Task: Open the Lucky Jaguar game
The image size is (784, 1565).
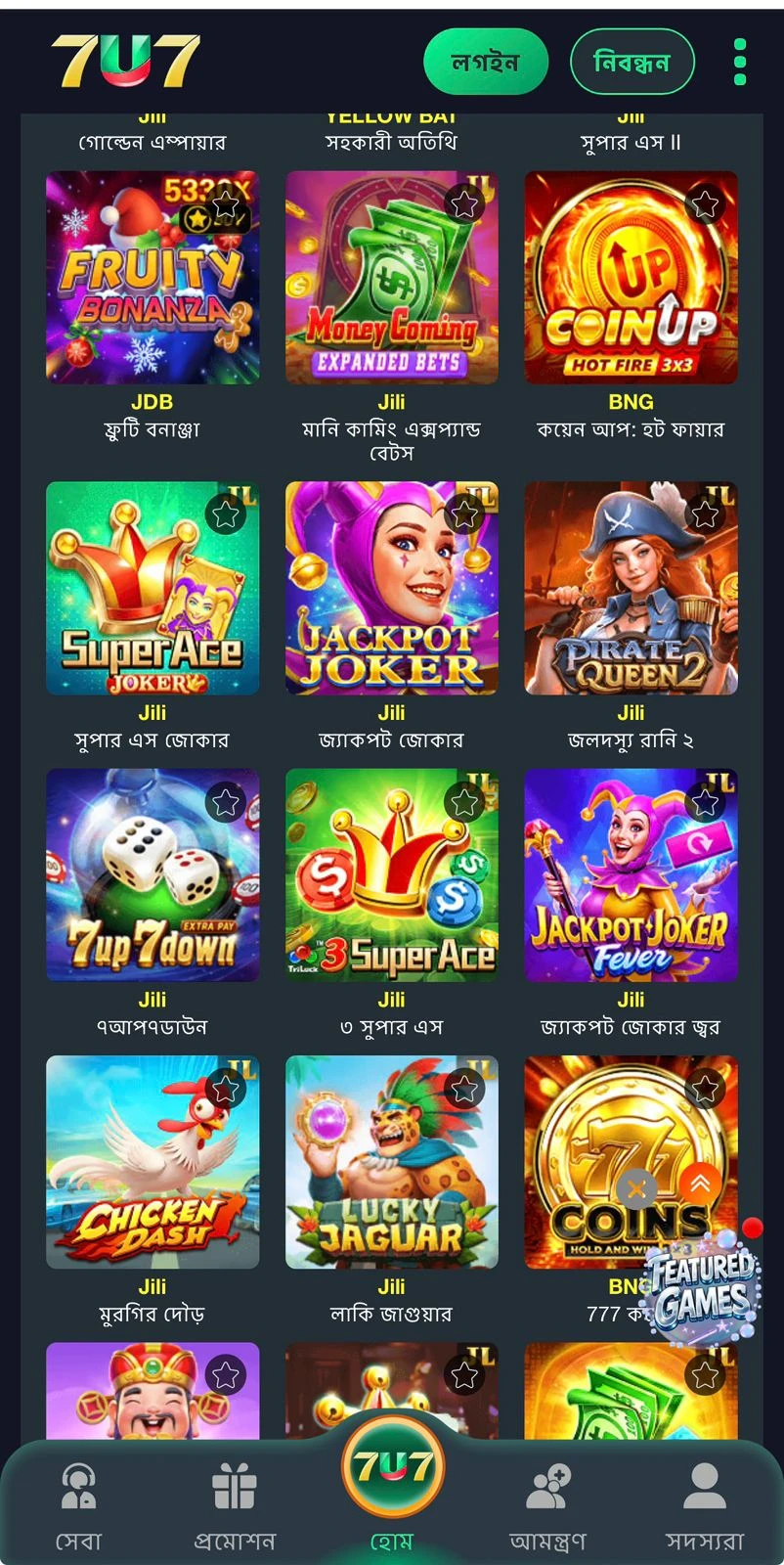Action: [391, 1161]
